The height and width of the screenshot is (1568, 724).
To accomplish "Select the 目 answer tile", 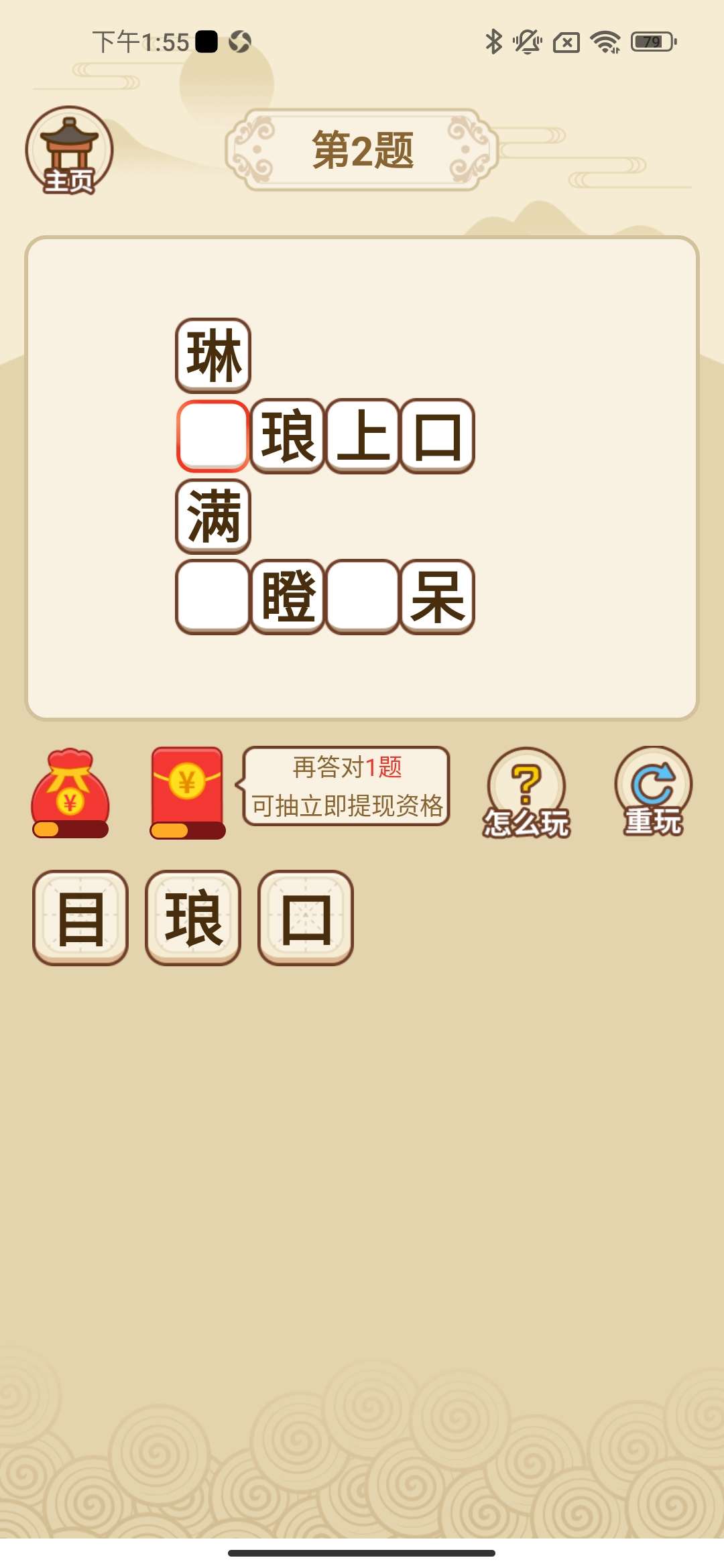I will click(80, 917).
